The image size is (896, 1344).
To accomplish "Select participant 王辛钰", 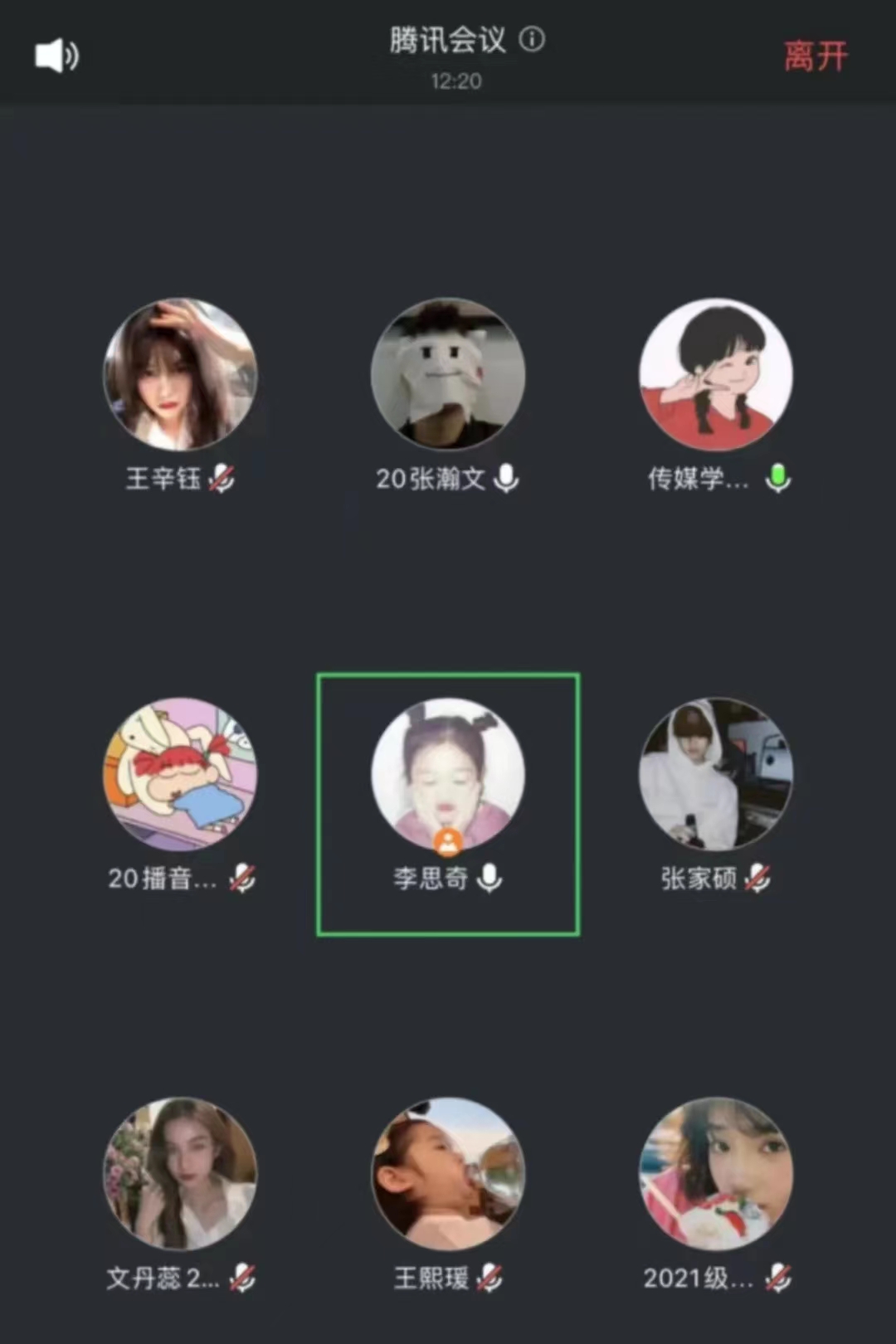I will (x=180, y=375).
